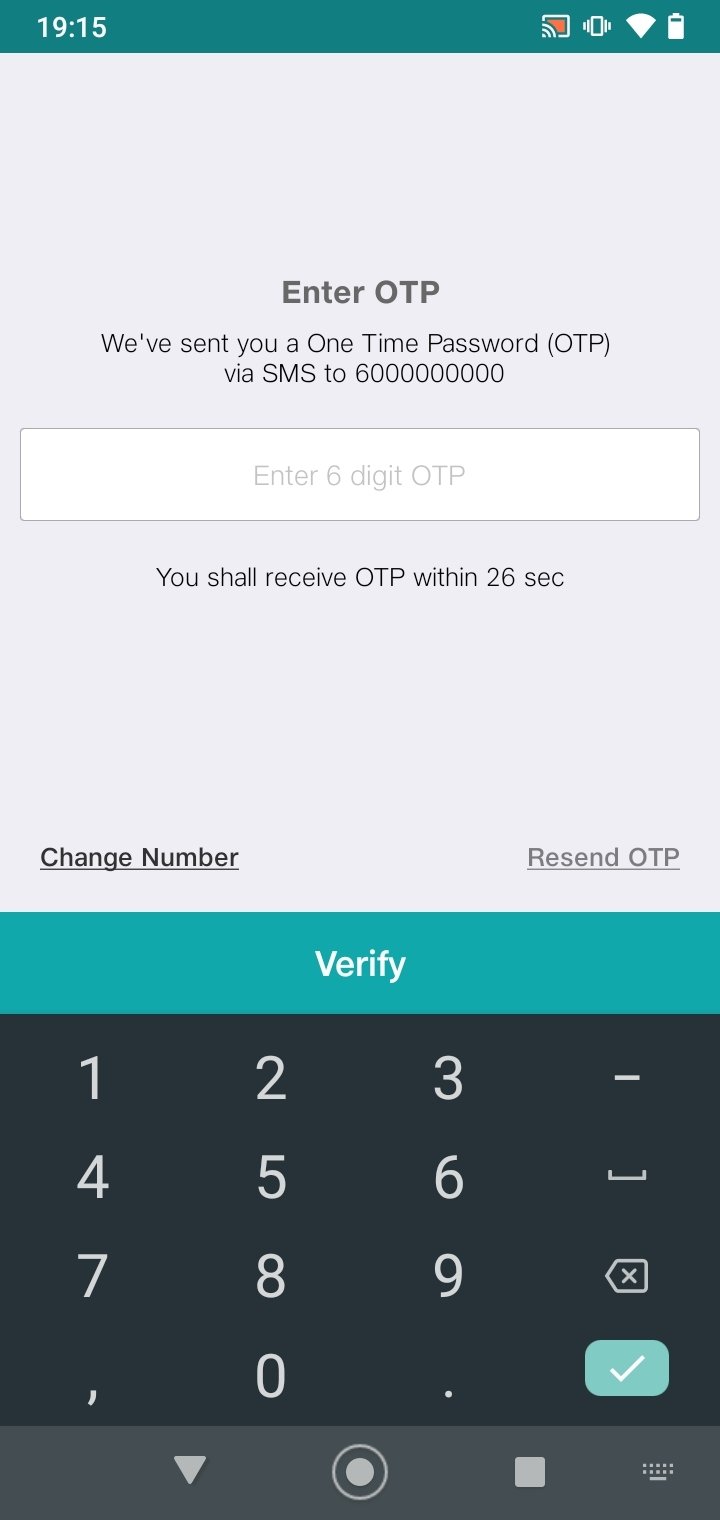Type digit 5 on the keypad
720x1520 pixels.
click(271, 1177)
